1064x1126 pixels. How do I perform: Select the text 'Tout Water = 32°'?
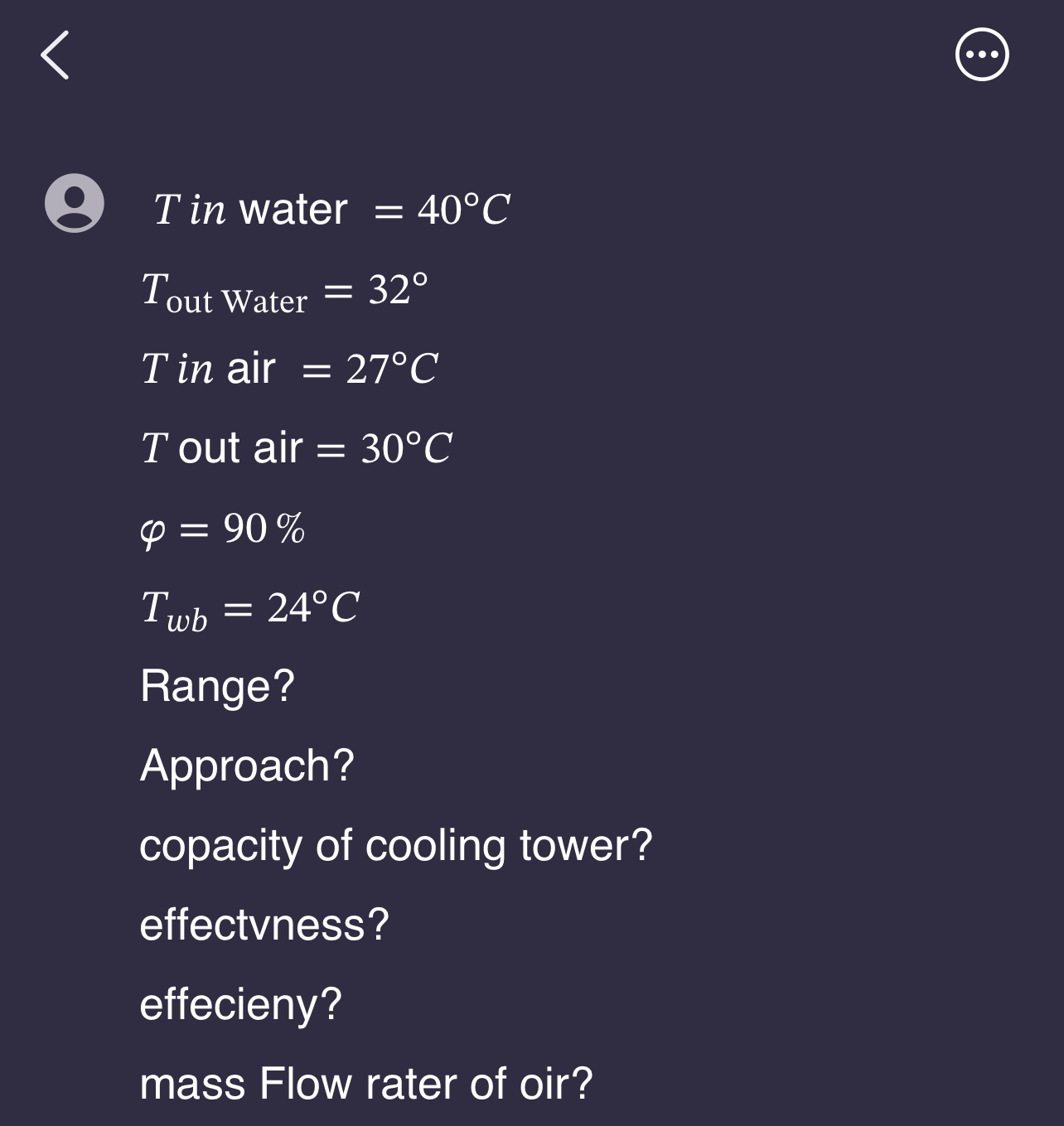pyautogui.click(x=286, y=292)
